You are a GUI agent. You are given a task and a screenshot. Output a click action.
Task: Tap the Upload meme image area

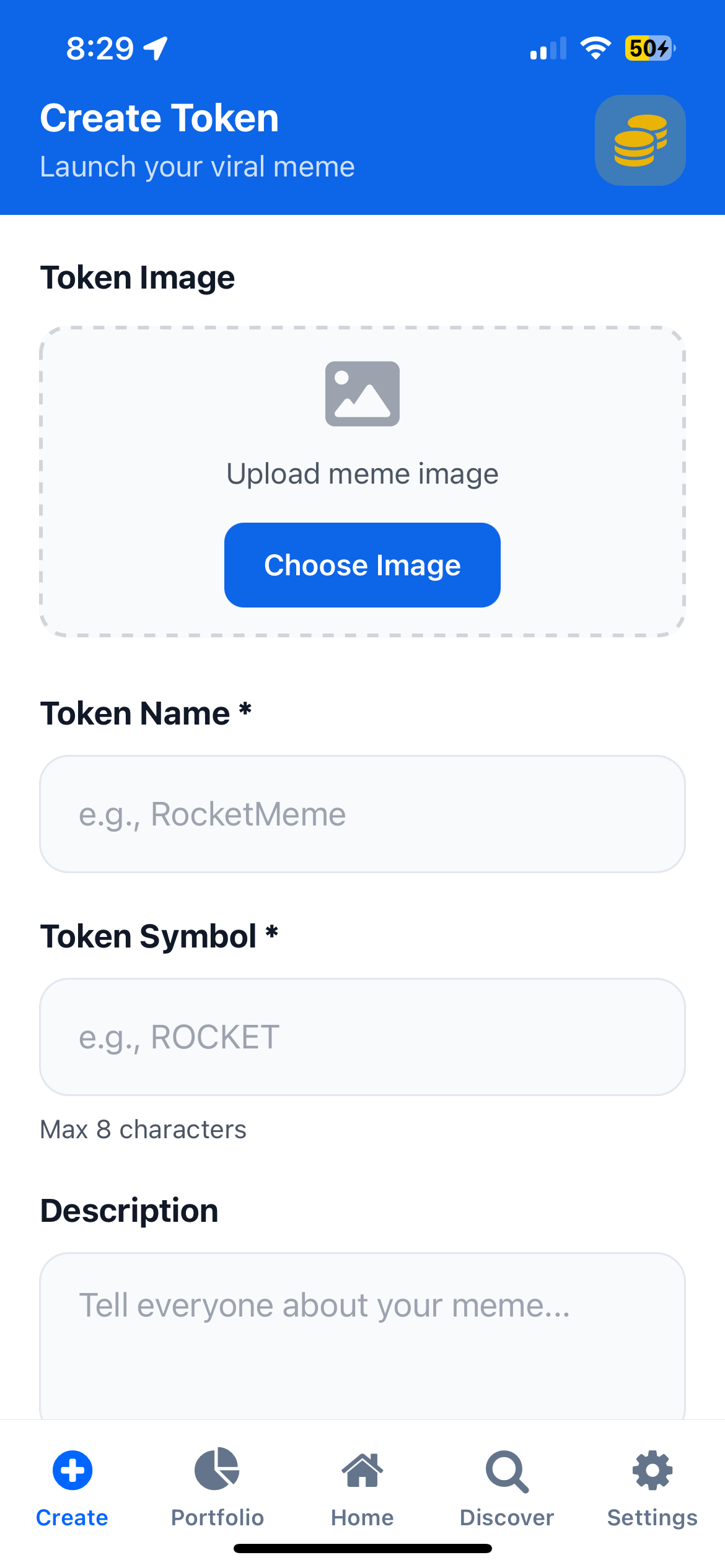[362, 473]
